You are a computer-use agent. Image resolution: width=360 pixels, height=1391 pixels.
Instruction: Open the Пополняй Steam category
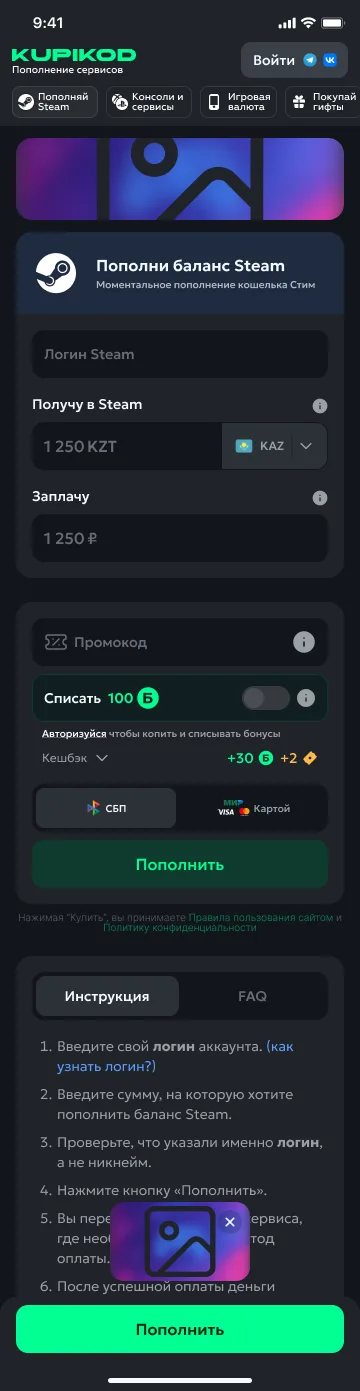54,102
